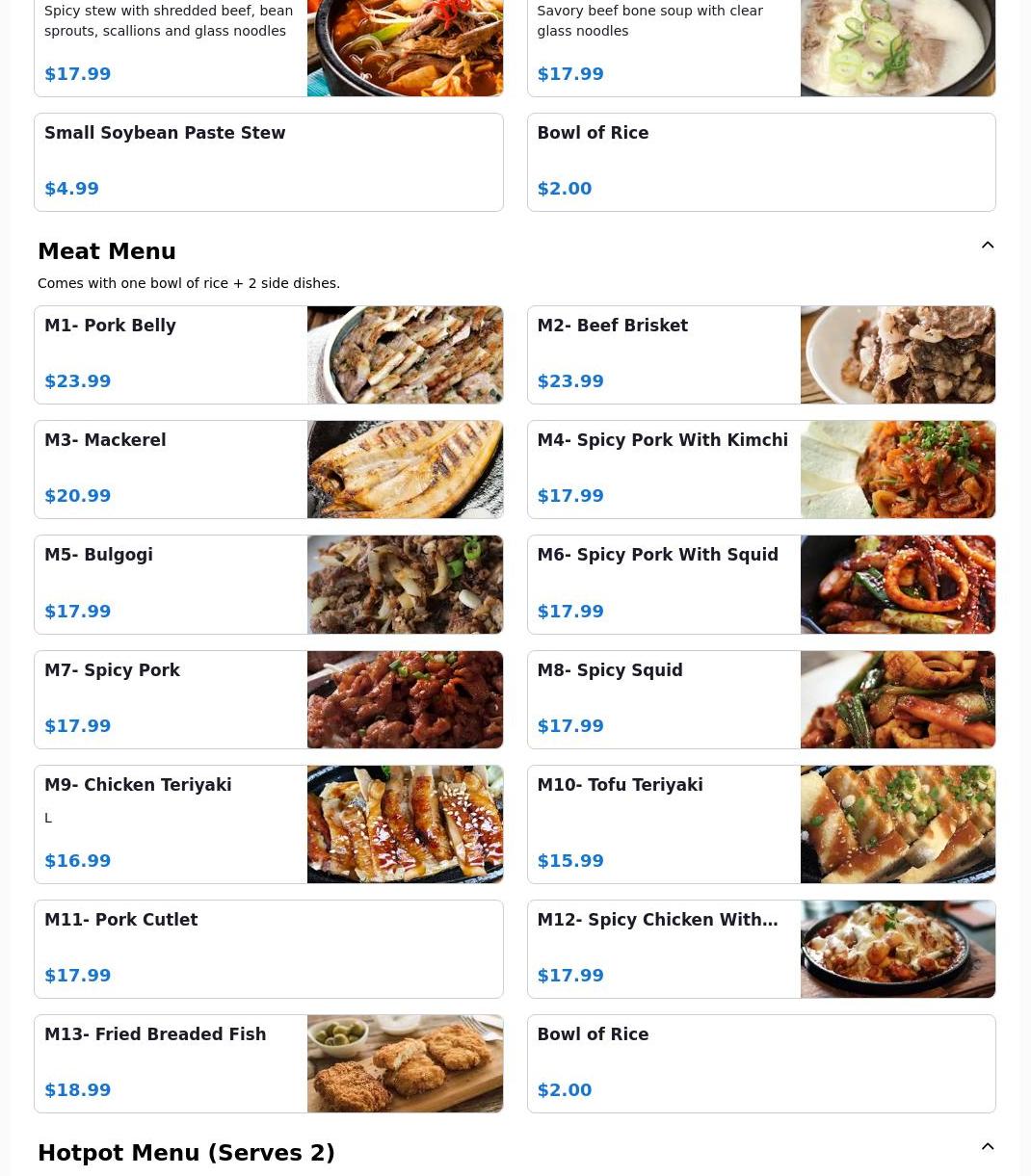
Task: Select M1- Pork Belly
Action: 268,354
